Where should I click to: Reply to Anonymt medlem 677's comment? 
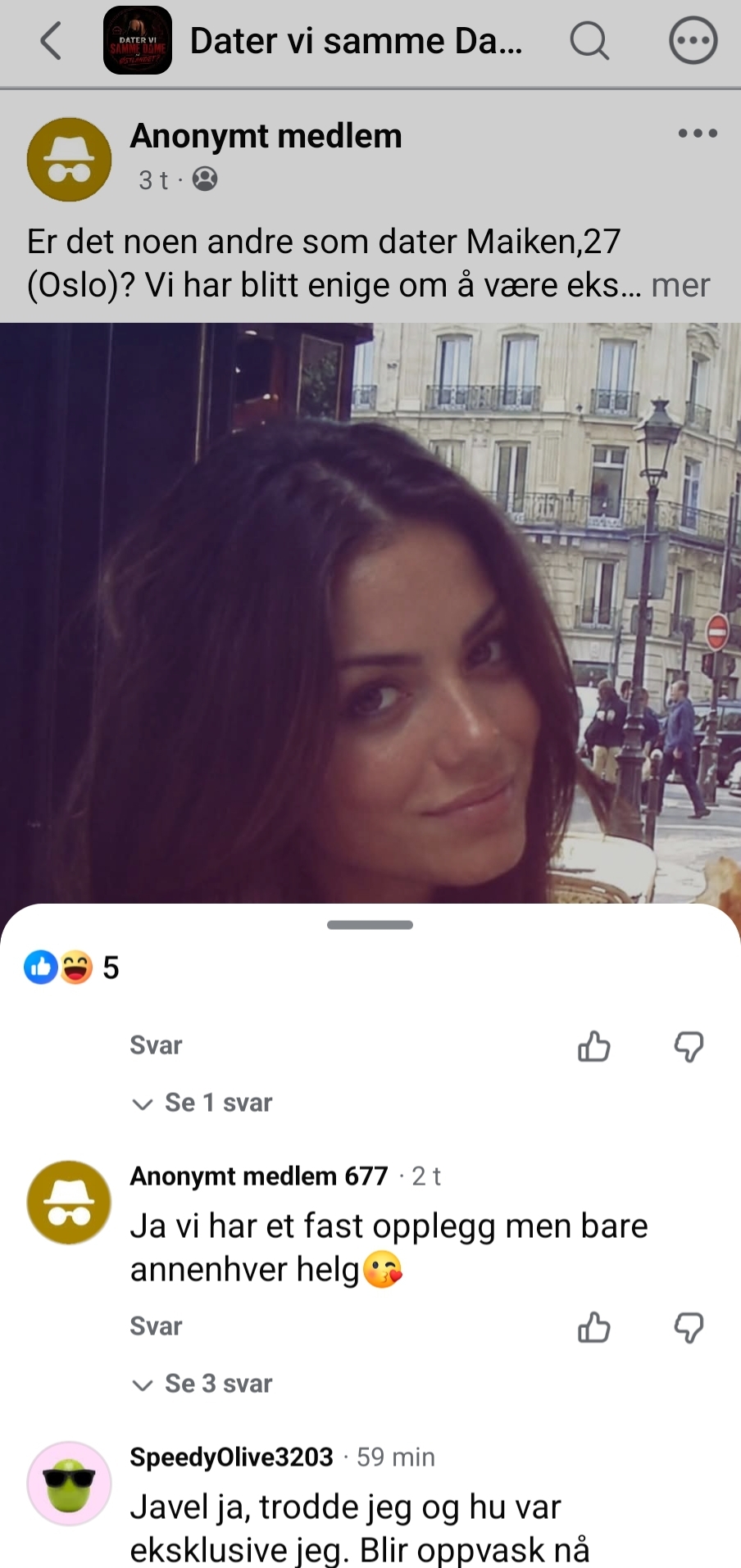pos(156,1326)
